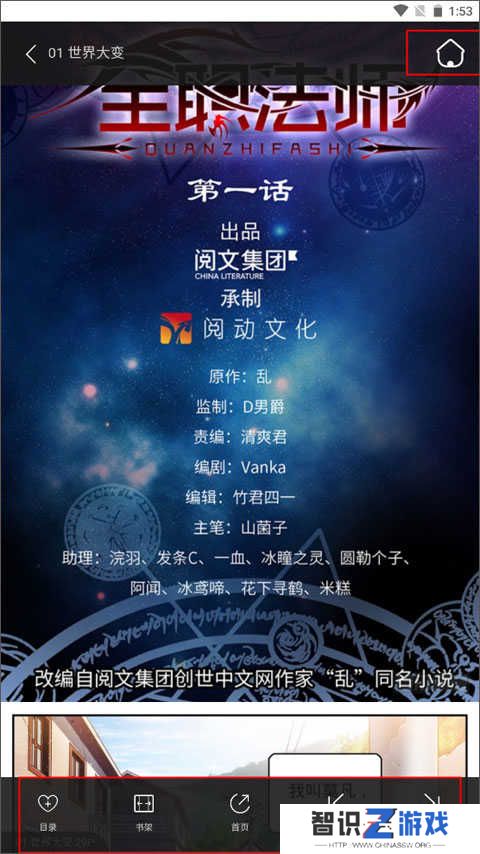The width and height of the screenshot is (480, 854).
Task: Go back from chapter 01 世界大变
Action: pyautogui.click(x=31, y=53)
